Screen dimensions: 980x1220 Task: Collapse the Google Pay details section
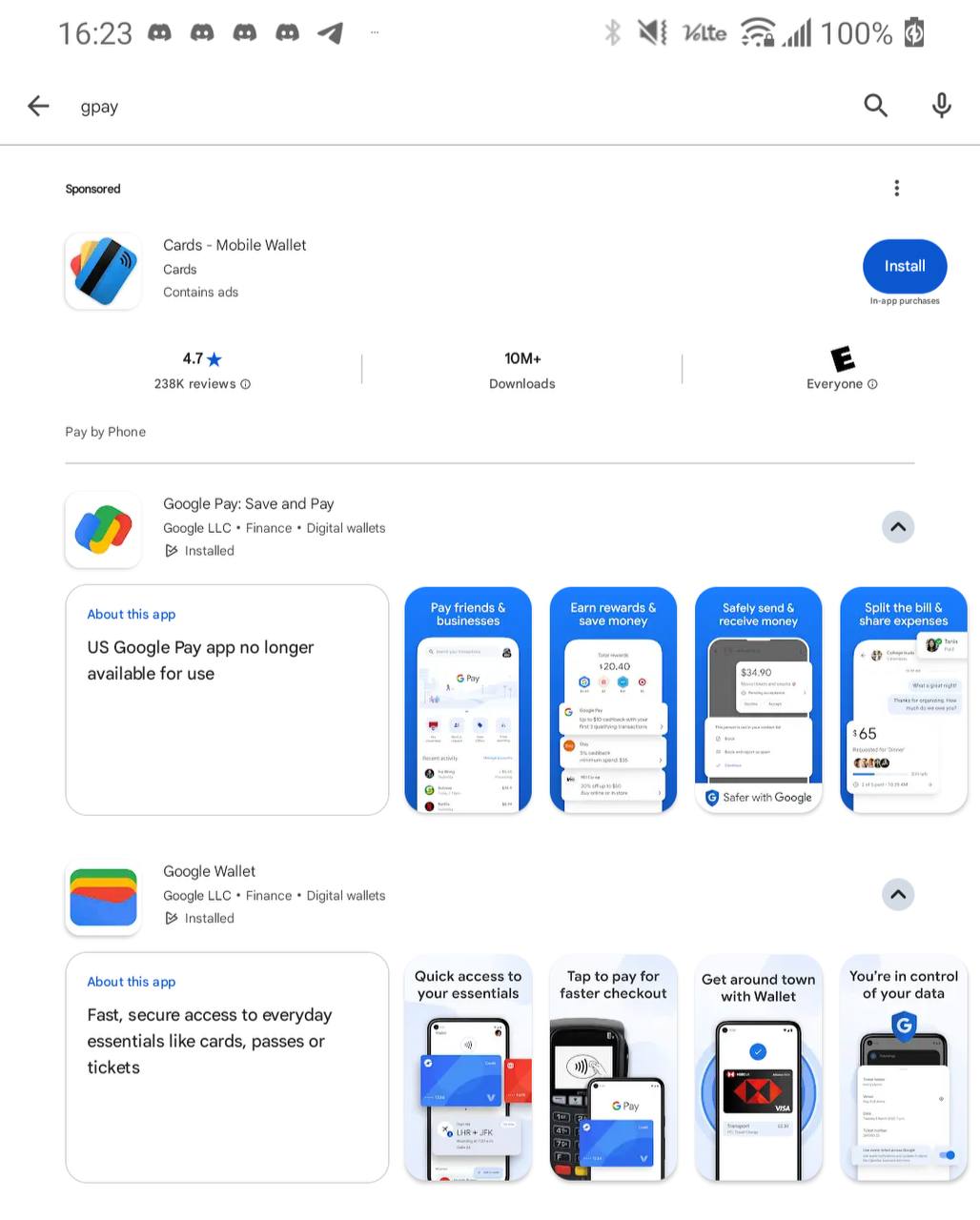897,527
